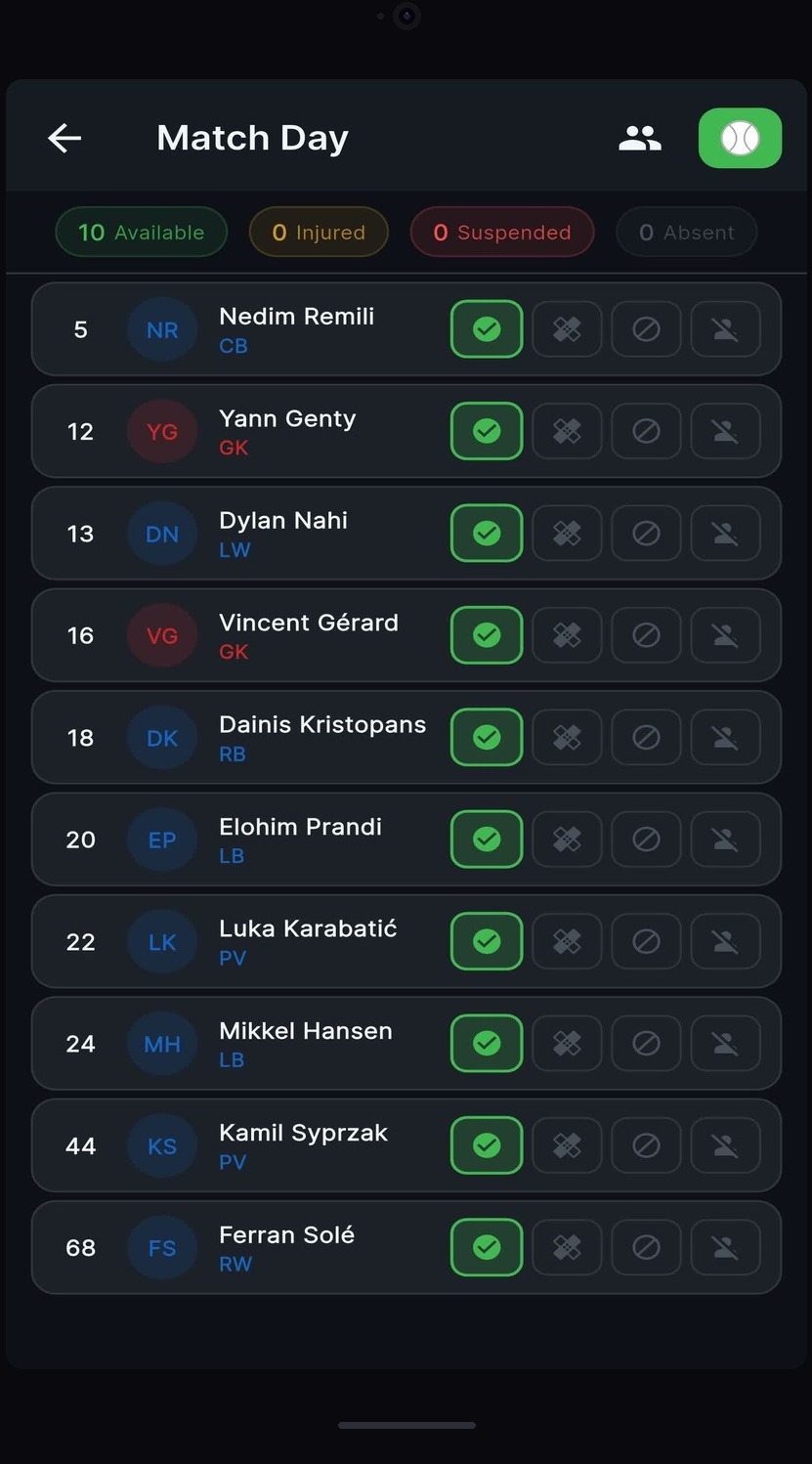
Task: Toggle Vincent Gérard's available status
Action: pos(486,634)
